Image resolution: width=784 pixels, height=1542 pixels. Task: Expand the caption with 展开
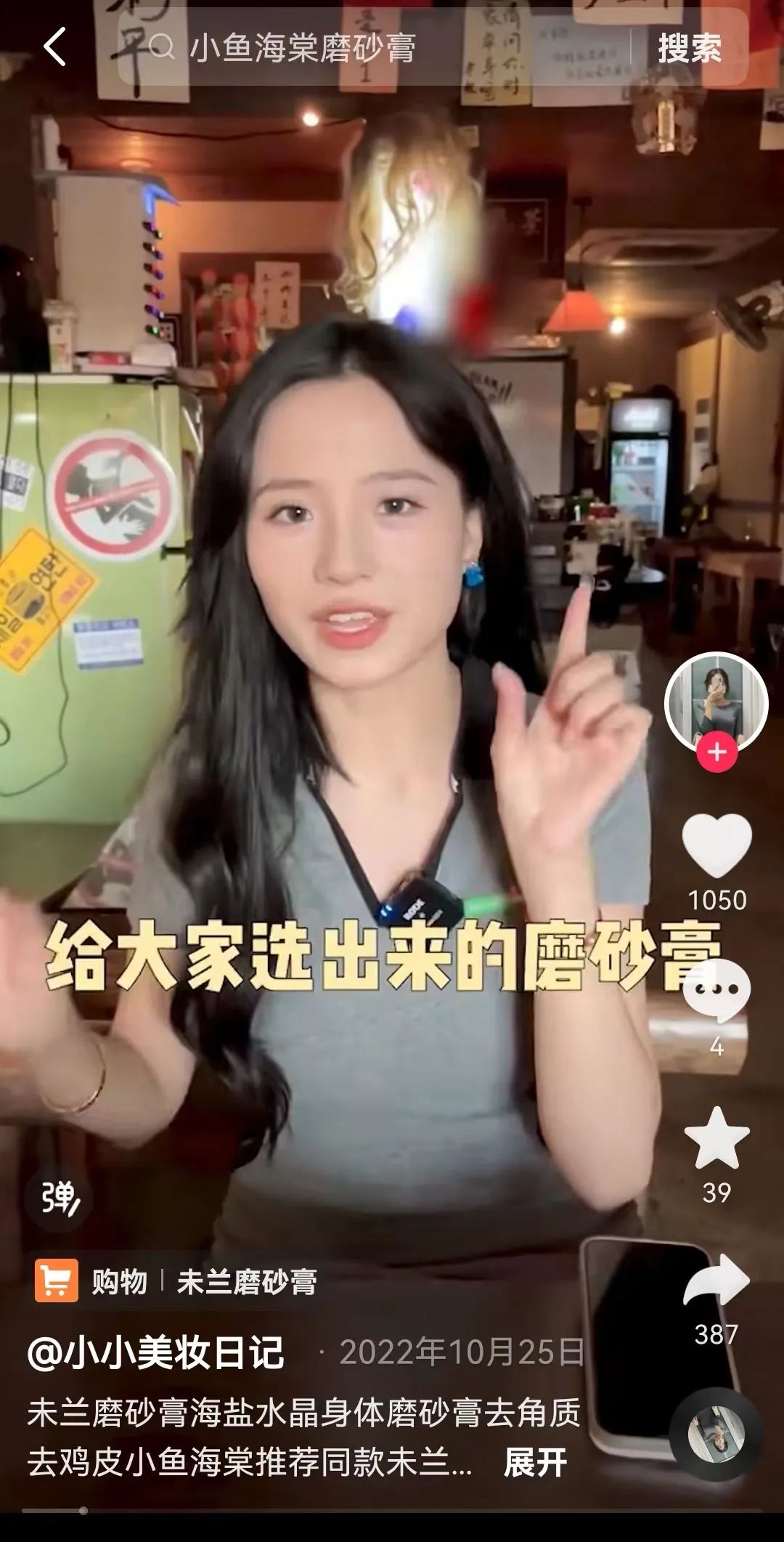tap(535, 1462)
